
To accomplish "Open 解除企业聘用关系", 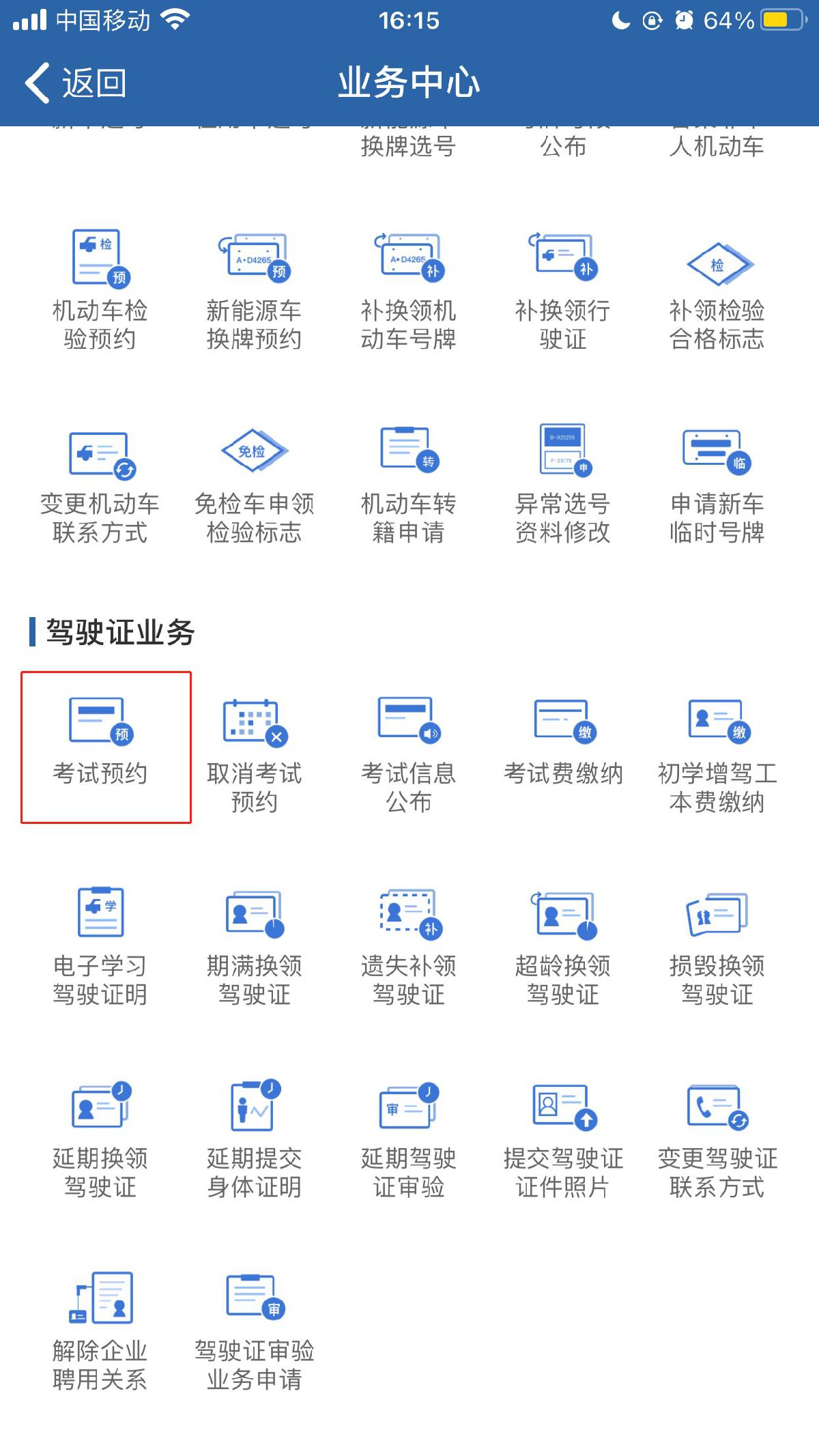I will click(x=100, y=1331).
